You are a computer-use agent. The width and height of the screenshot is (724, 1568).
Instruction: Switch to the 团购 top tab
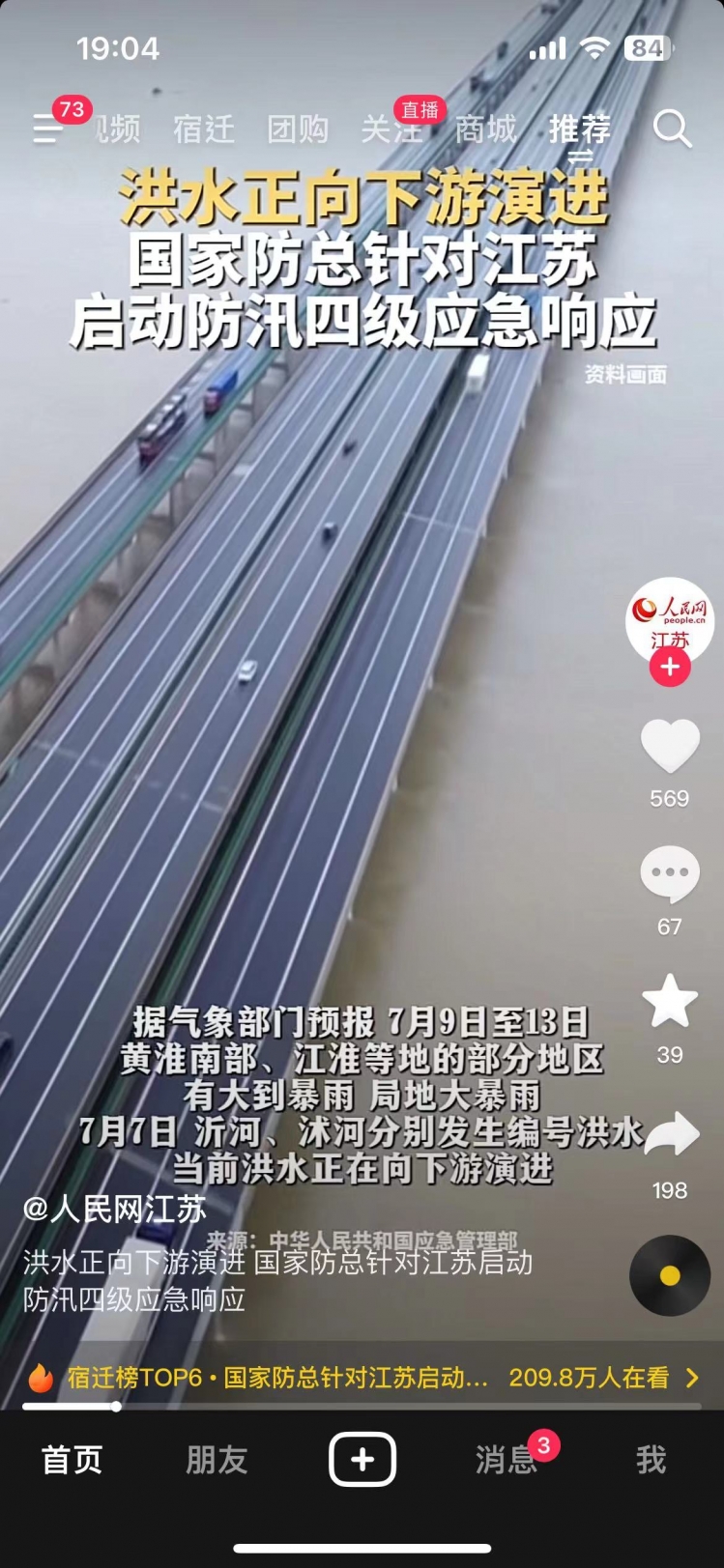point(298,129)
